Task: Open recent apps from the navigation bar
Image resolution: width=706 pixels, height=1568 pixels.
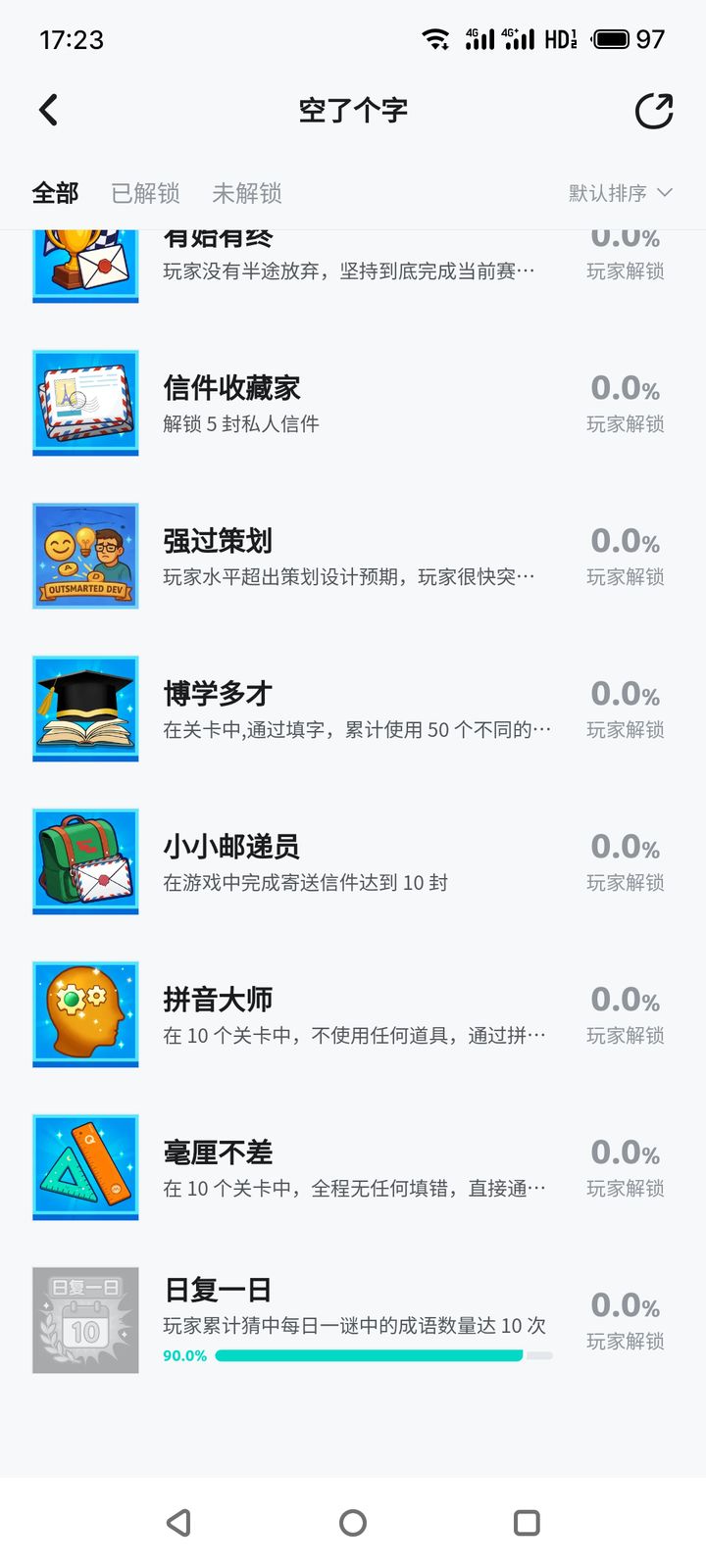Action: click(527, 1522)
